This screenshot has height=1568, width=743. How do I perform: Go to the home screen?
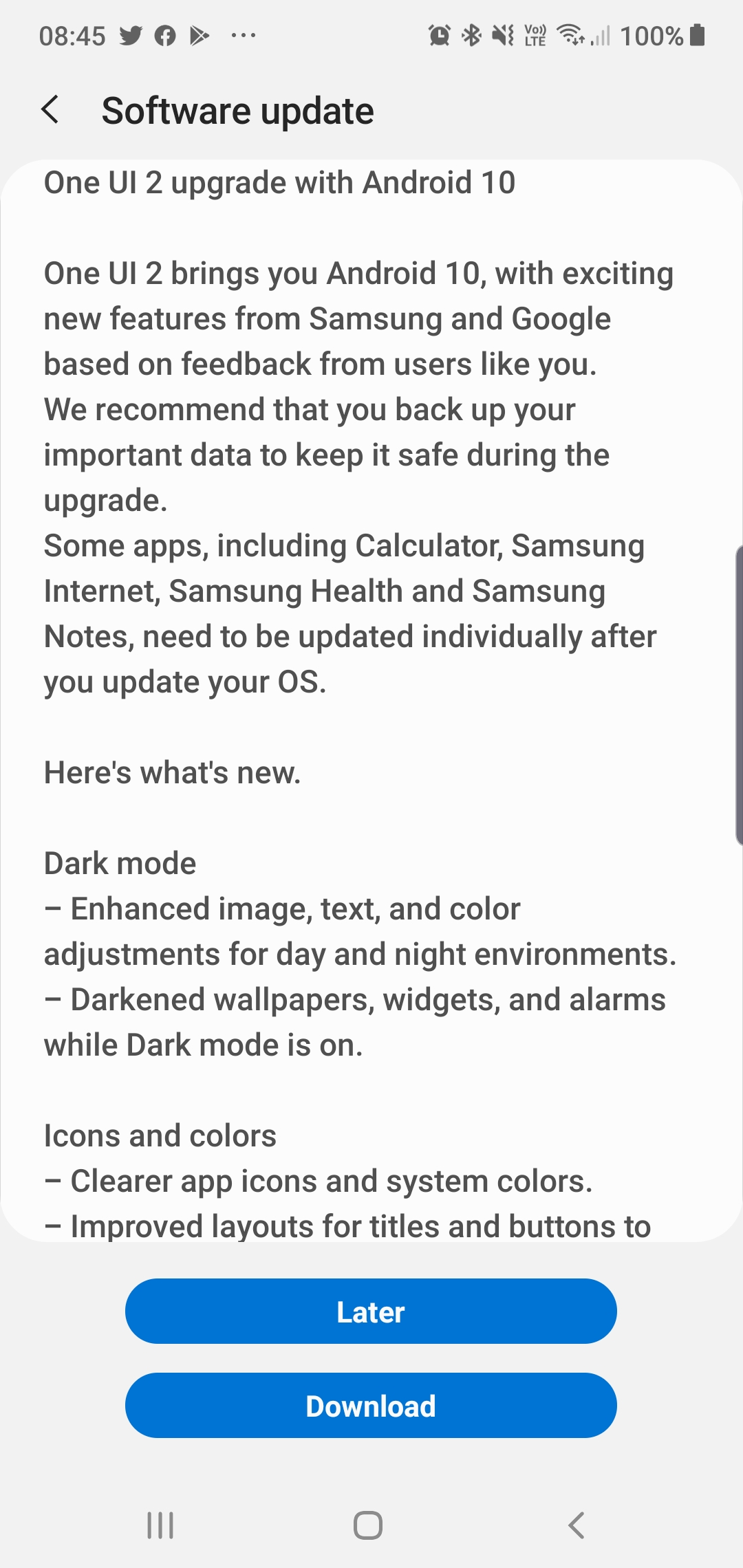pos(368,1525)
